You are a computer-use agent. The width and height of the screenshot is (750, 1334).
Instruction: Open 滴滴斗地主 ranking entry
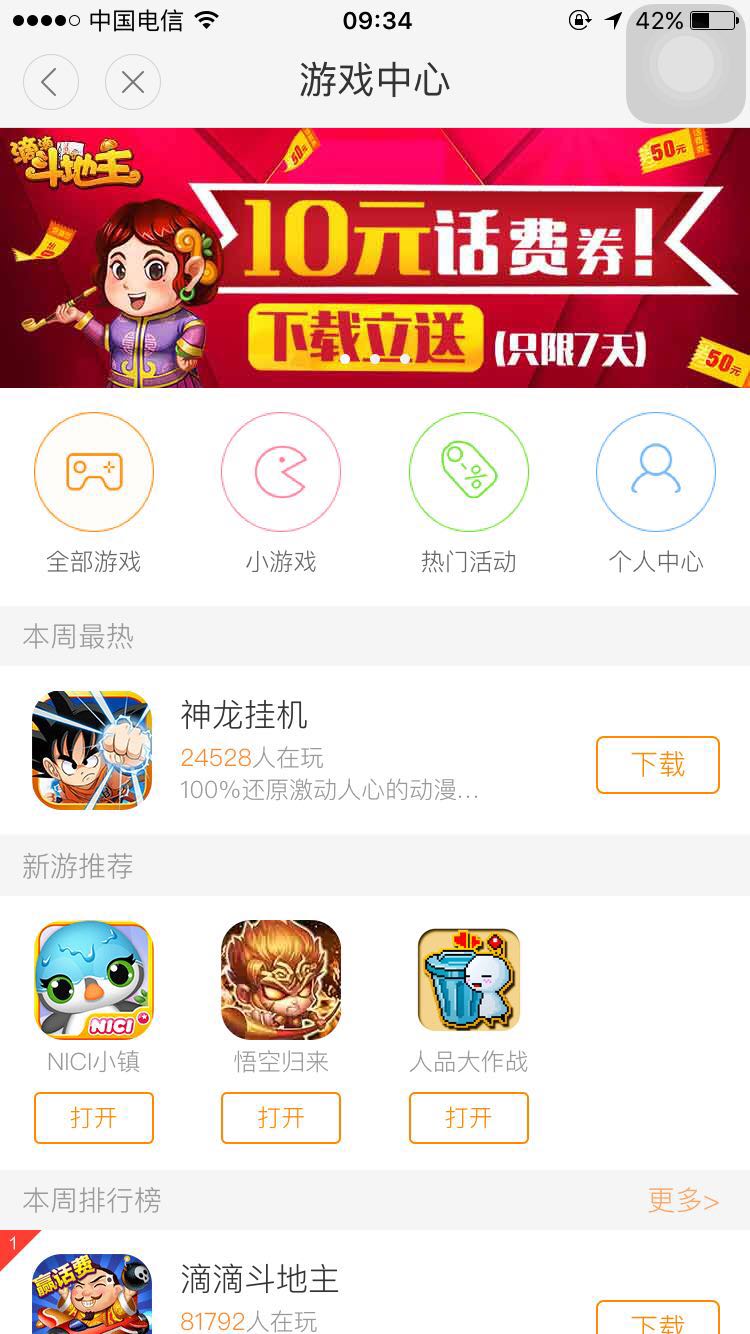(x=375, y=1283)
